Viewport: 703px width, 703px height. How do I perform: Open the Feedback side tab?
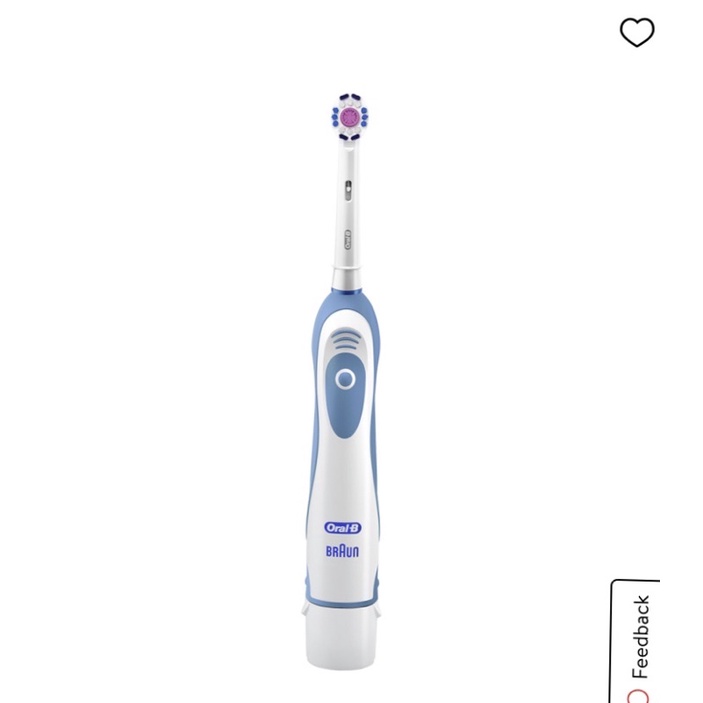(x=638, y=640)
